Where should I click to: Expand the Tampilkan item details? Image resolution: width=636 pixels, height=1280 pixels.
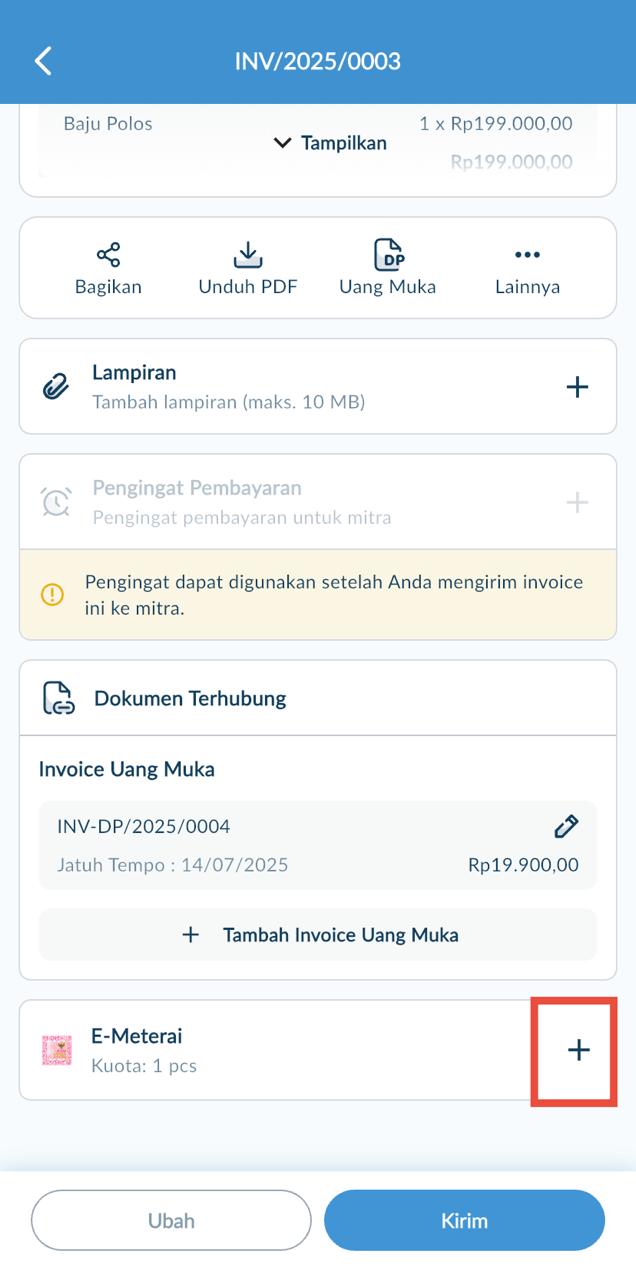click(330, 143)
